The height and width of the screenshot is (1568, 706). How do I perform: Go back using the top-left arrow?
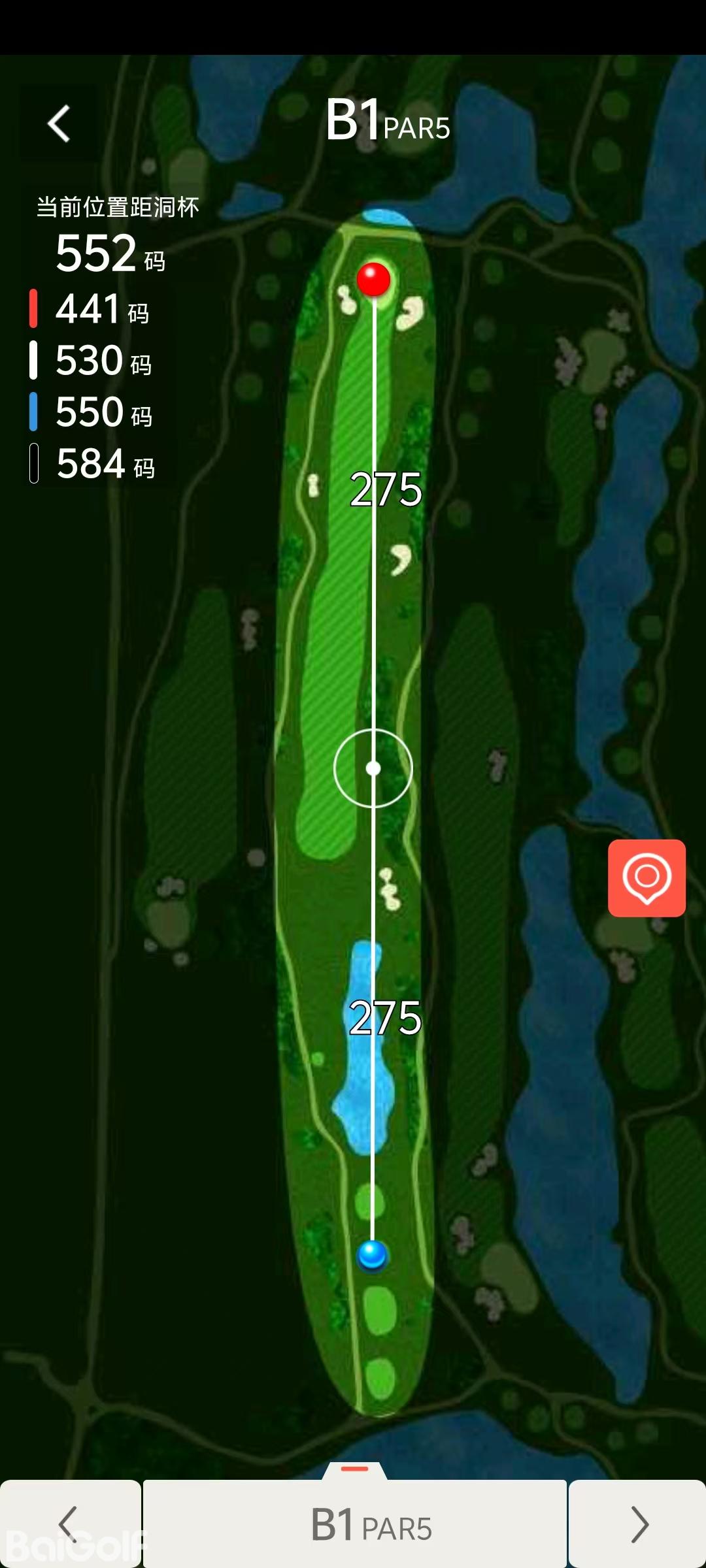(x=59, y=123)
